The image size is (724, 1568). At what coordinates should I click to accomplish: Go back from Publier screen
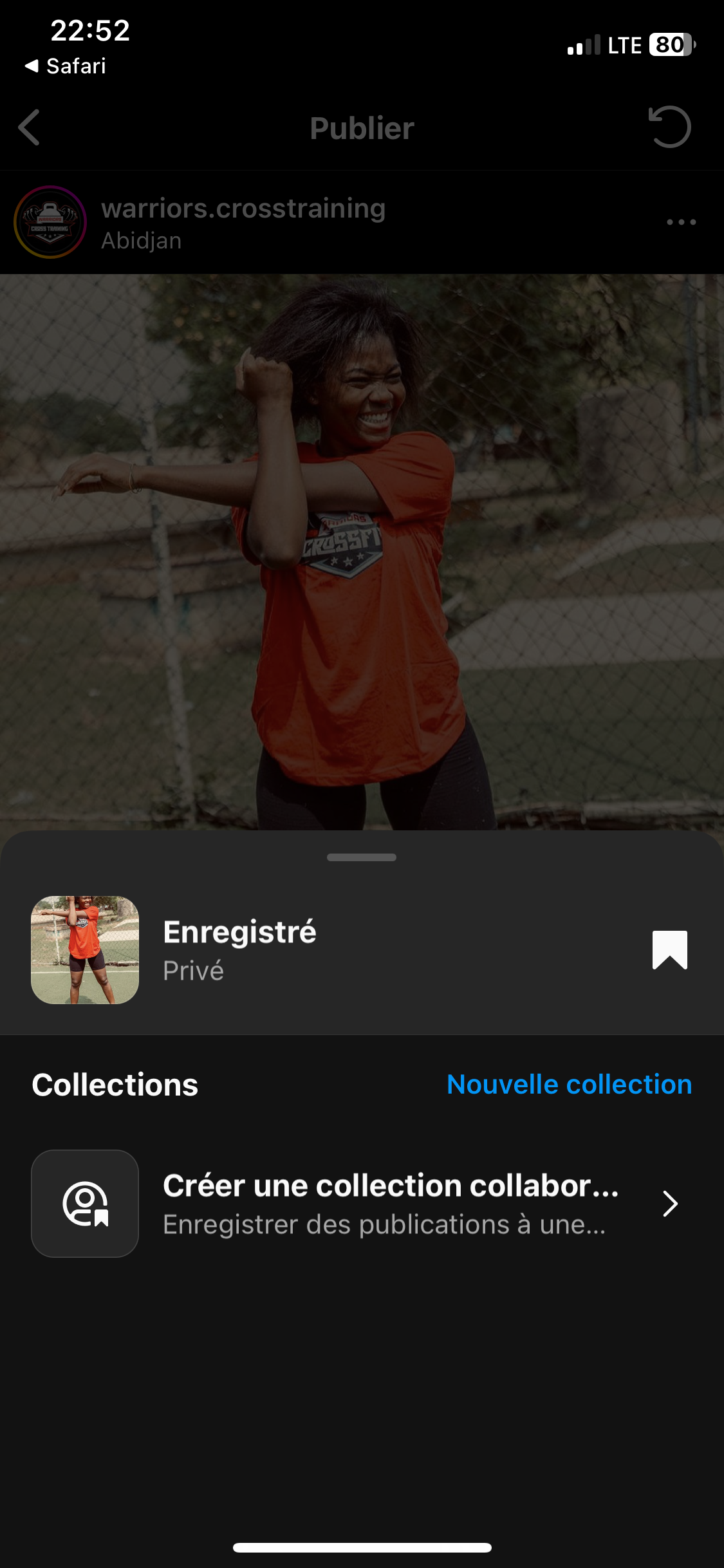(30, 127)
